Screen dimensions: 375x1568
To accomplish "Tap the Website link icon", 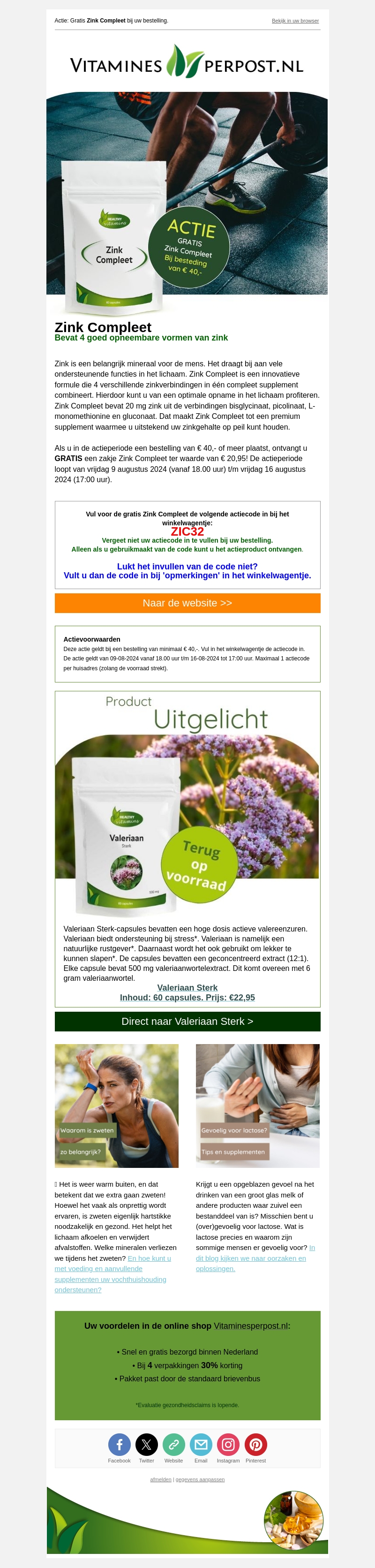I will tap(173, 1445).
